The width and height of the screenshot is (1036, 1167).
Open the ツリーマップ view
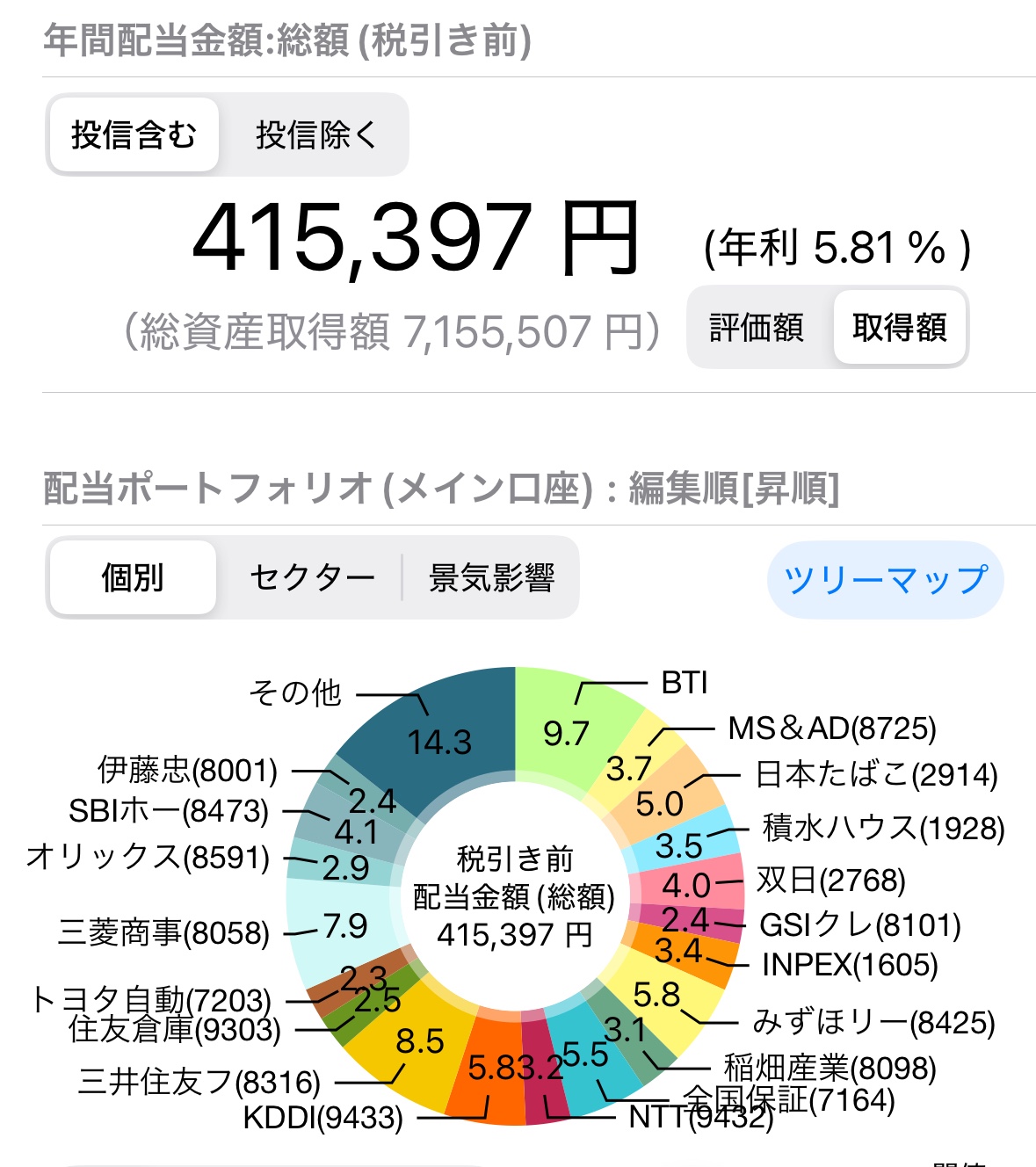885,580
